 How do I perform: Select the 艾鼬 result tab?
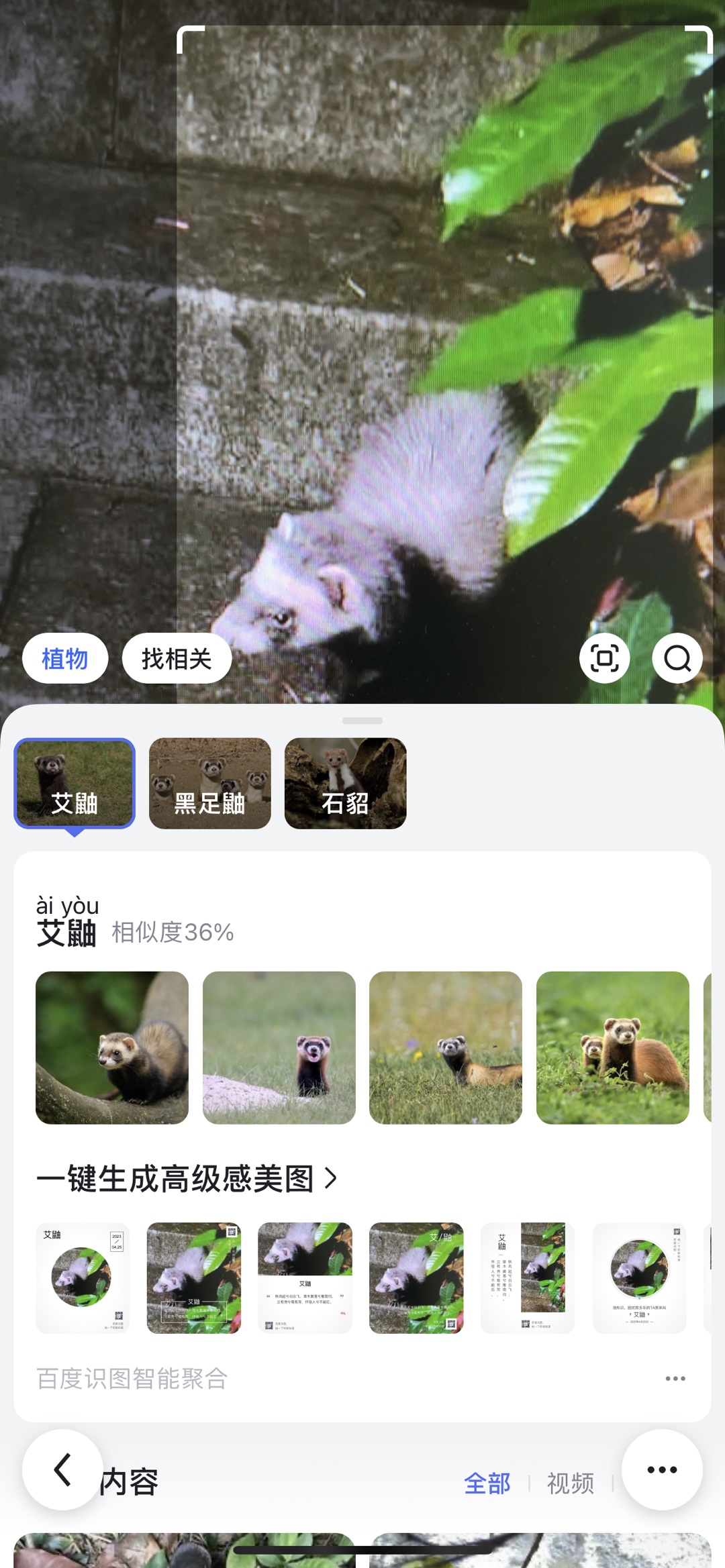coord(75,783)
